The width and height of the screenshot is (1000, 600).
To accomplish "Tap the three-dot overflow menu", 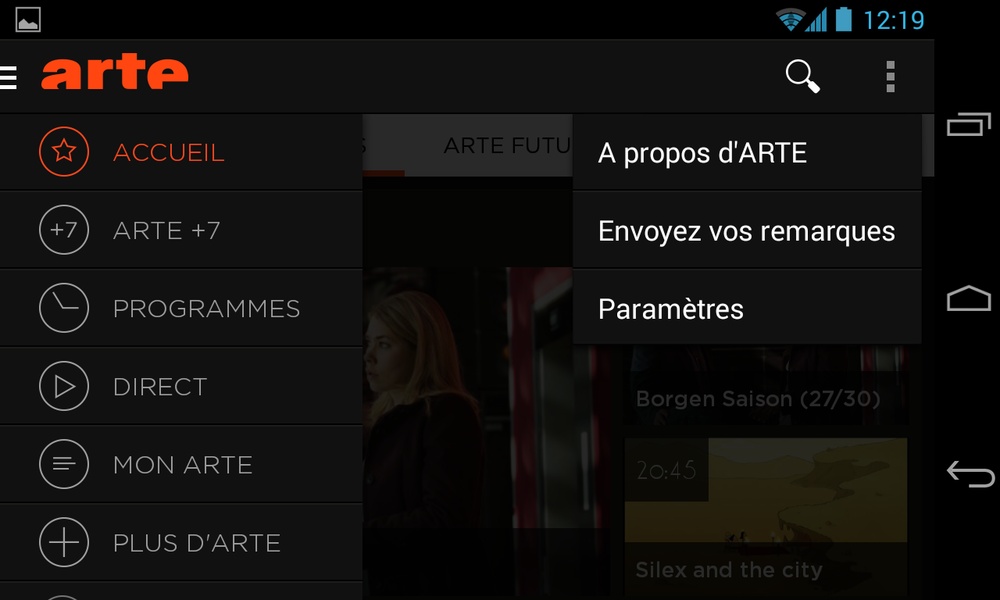I will pos(890,76).
